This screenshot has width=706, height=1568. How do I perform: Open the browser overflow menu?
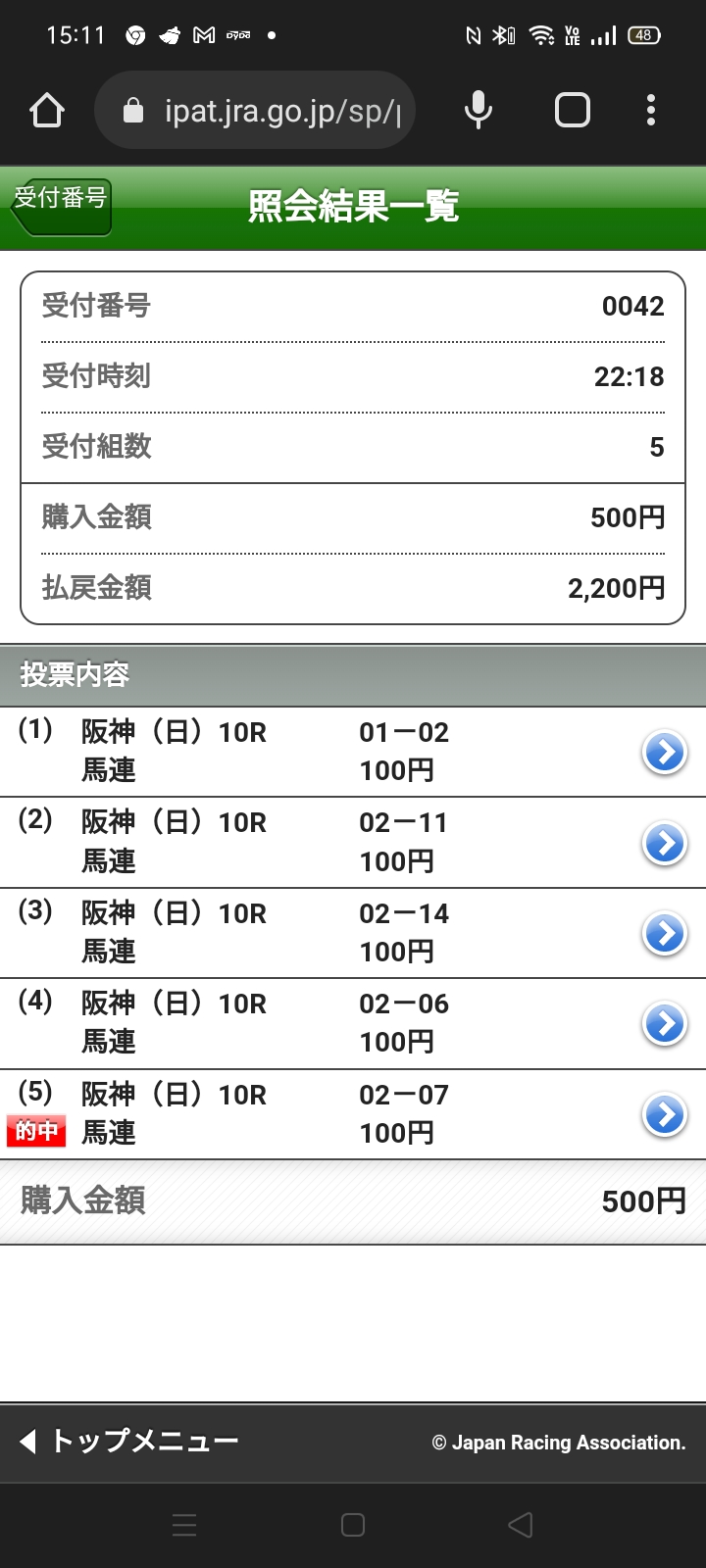[651, 111]
